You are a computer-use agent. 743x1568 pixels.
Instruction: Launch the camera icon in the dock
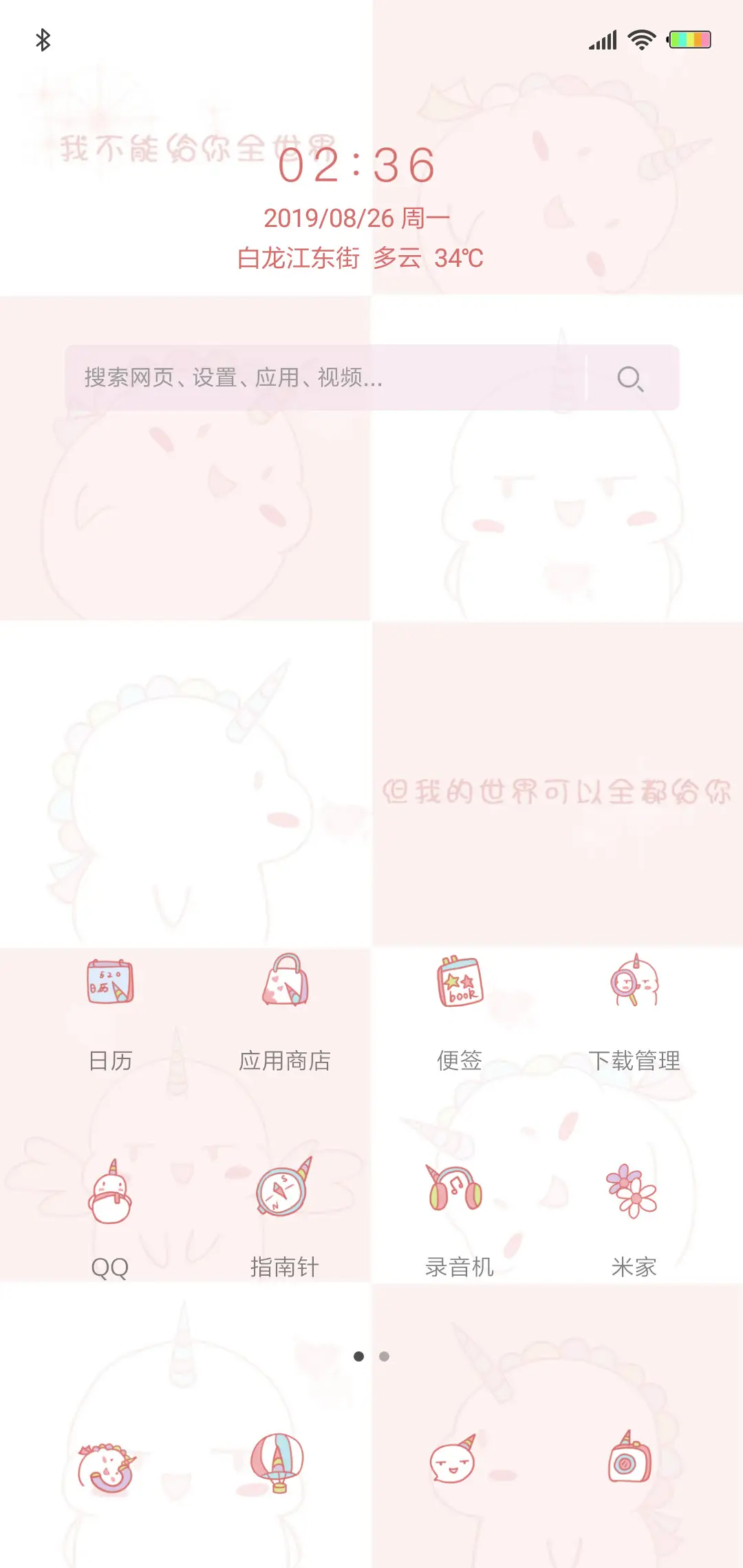click(629, 1459)
